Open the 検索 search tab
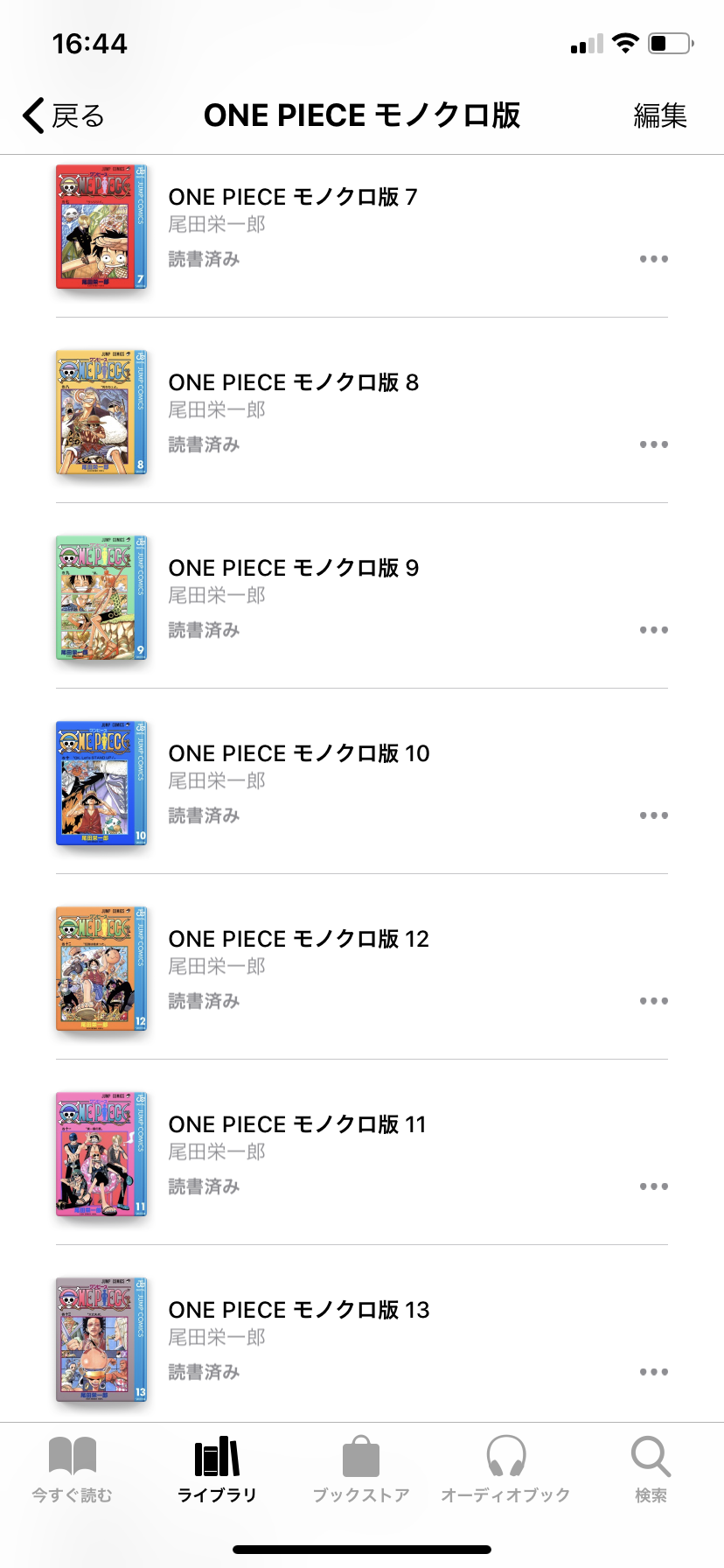The width and height of the screenshot is (724, 1568). pyautogui.click(x=651, y=1470)
